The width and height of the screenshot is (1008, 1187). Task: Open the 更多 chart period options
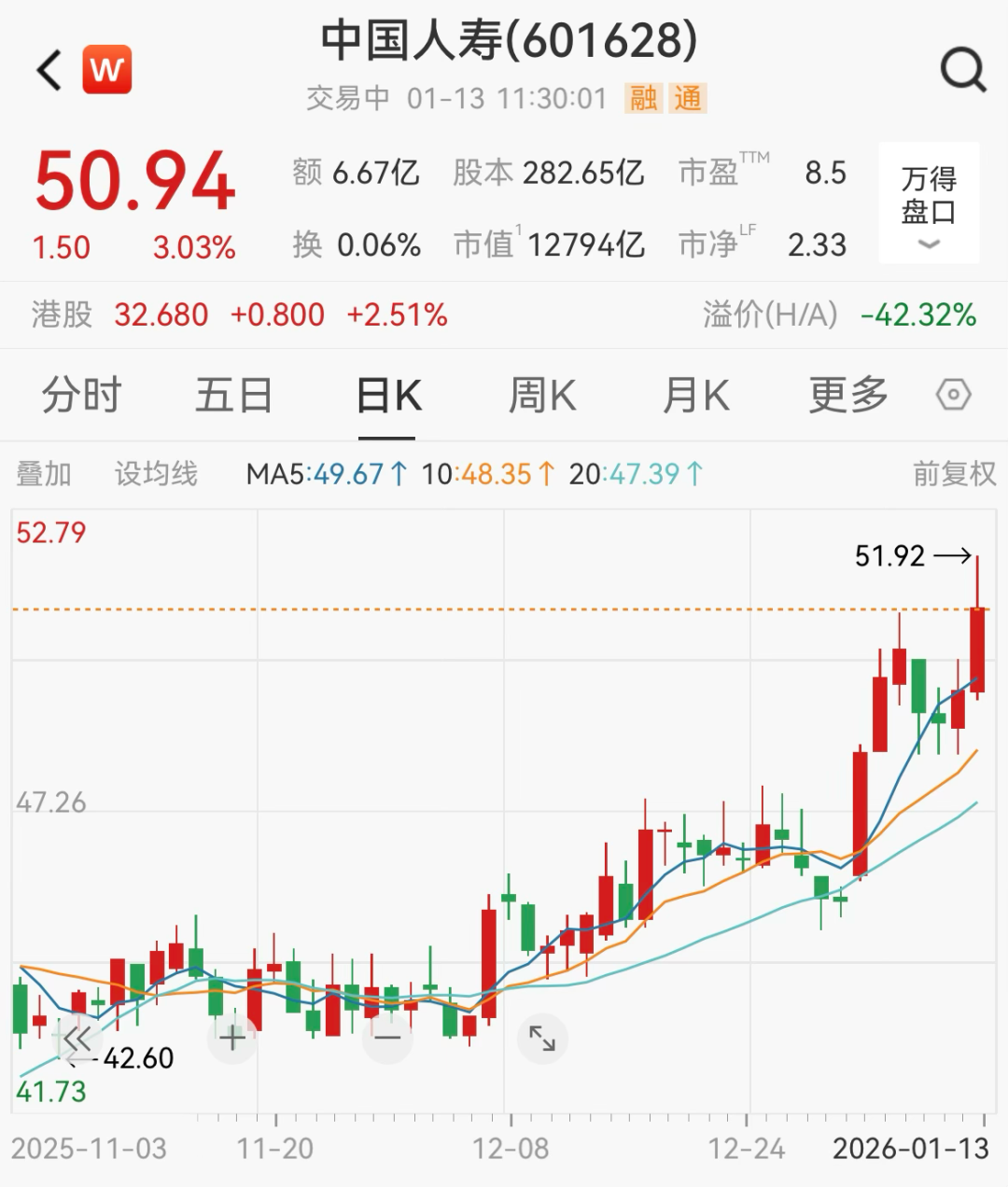[847, 396]
